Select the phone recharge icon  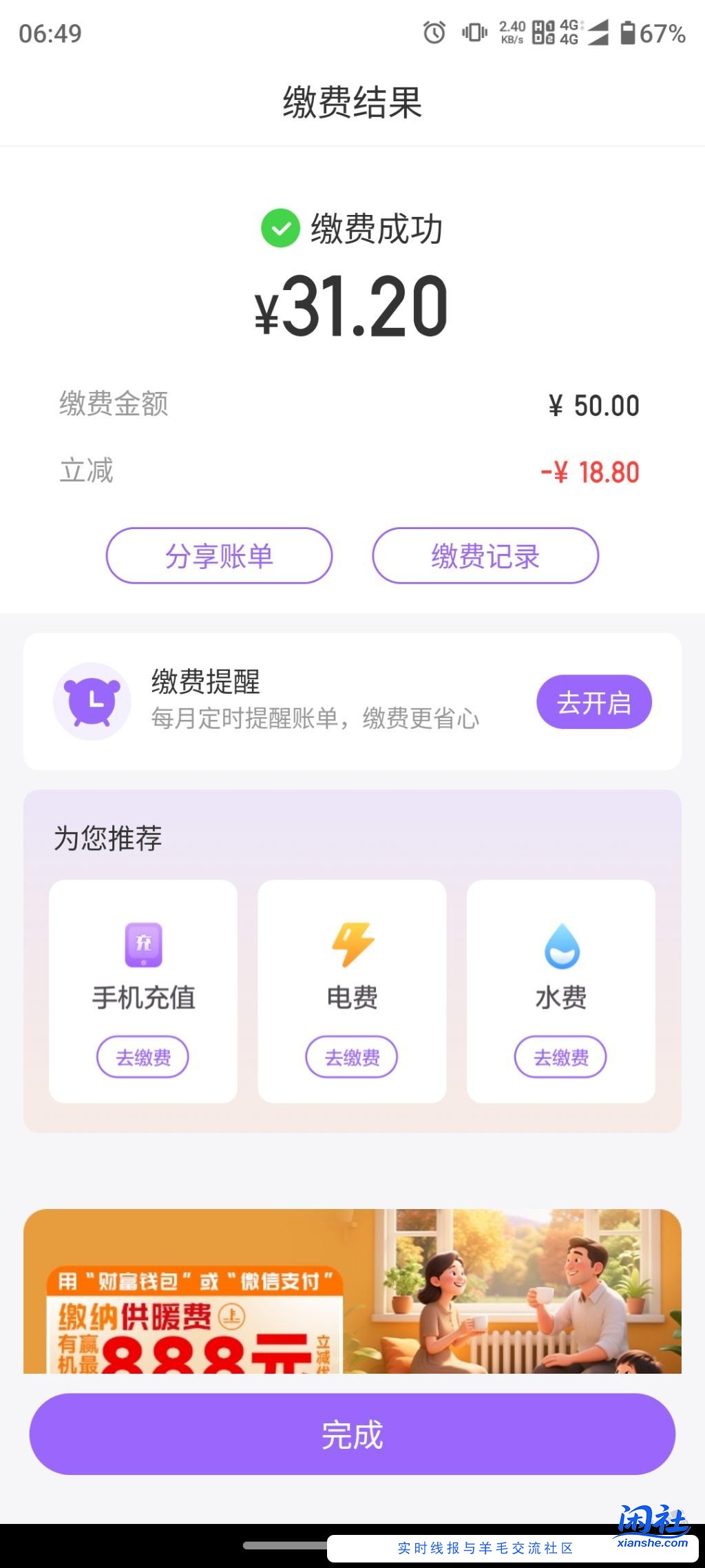143,946
